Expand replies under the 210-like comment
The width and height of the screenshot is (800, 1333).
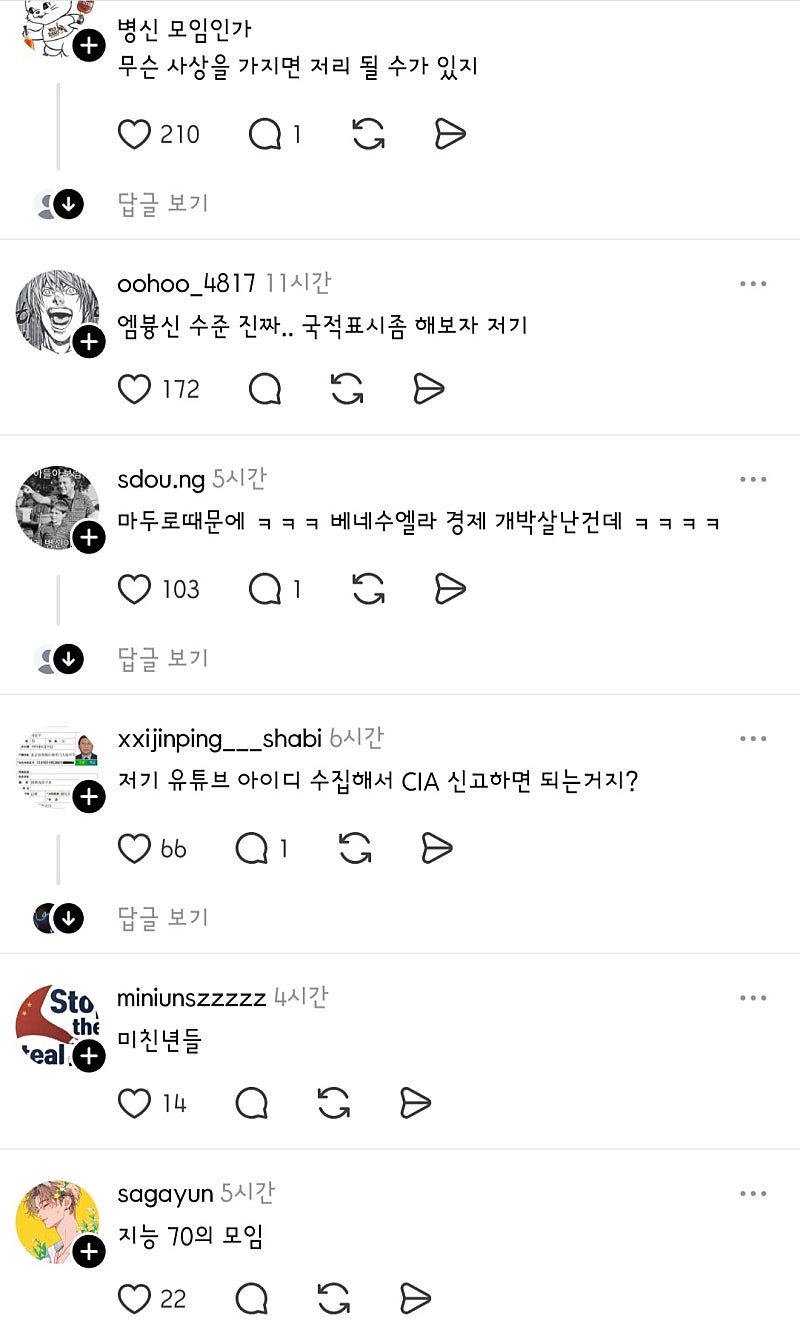point(163,203)
